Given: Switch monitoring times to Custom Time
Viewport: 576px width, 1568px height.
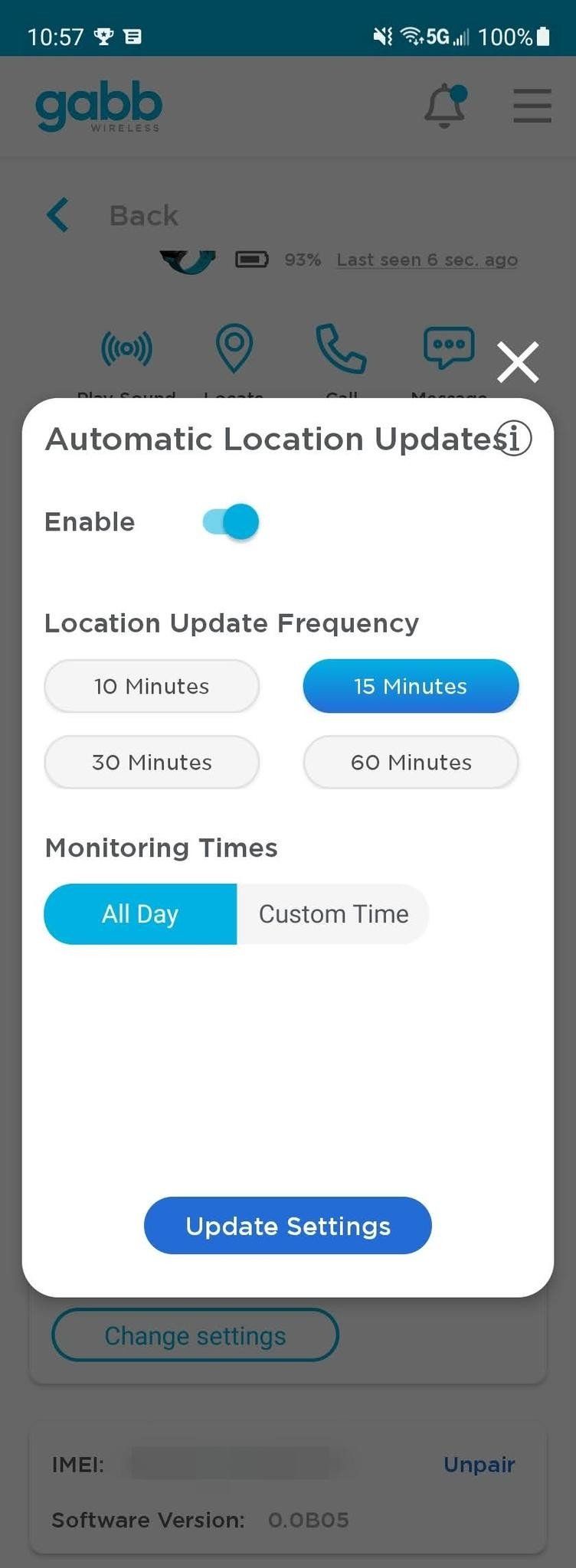Looking at the screenshot, I should pyautogui.click(x=333, y=914).
